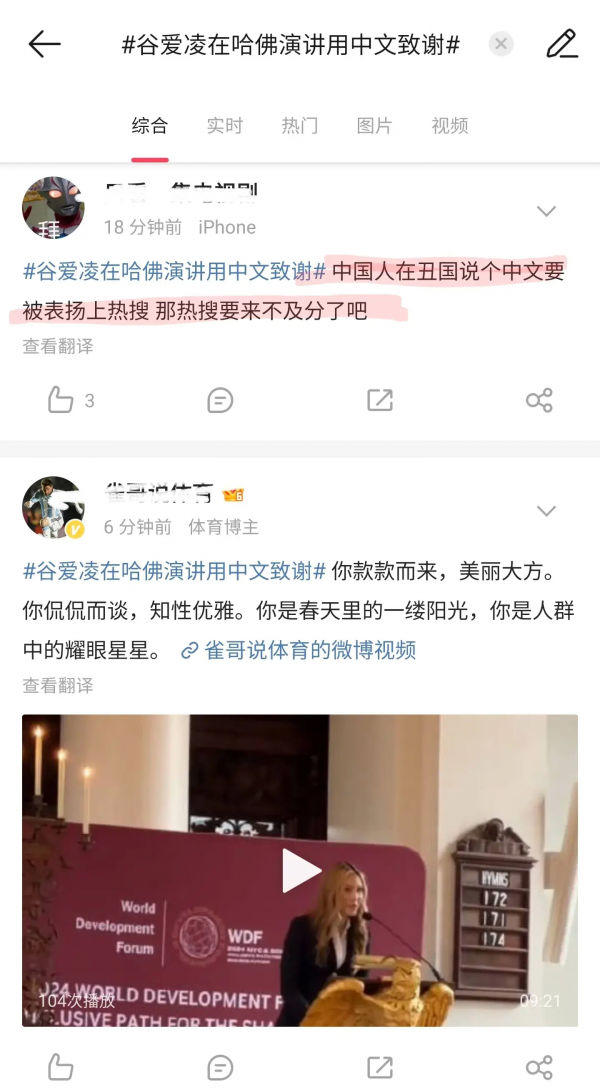Tap the search box with 谷爱凌 hashtag

(x=290, y=44)
